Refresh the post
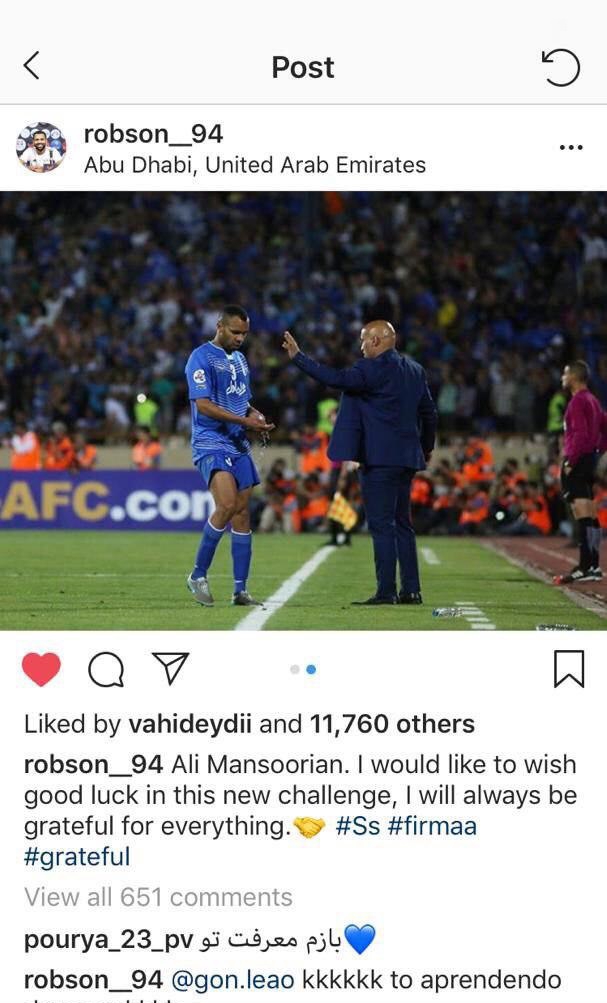The height and width of the screenshot is (1003, 607). coord(560,67)
